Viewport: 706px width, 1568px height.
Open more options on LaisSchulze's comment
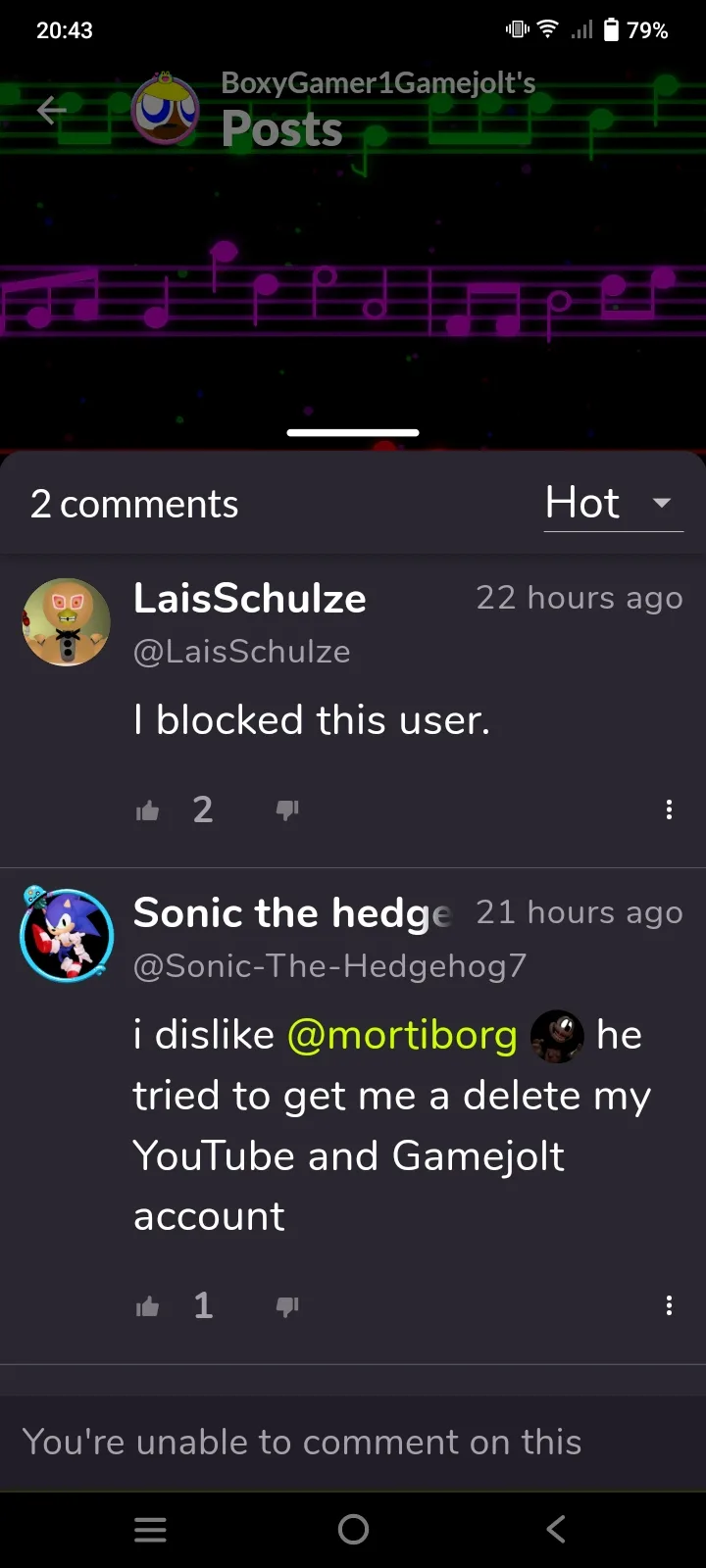669,809
